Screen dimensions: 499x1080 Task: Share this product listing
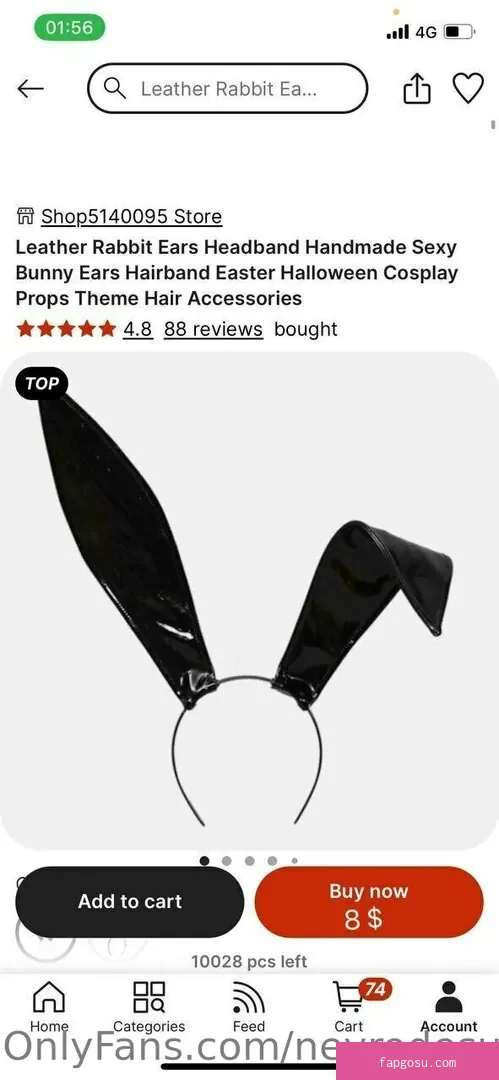point(417,88)
